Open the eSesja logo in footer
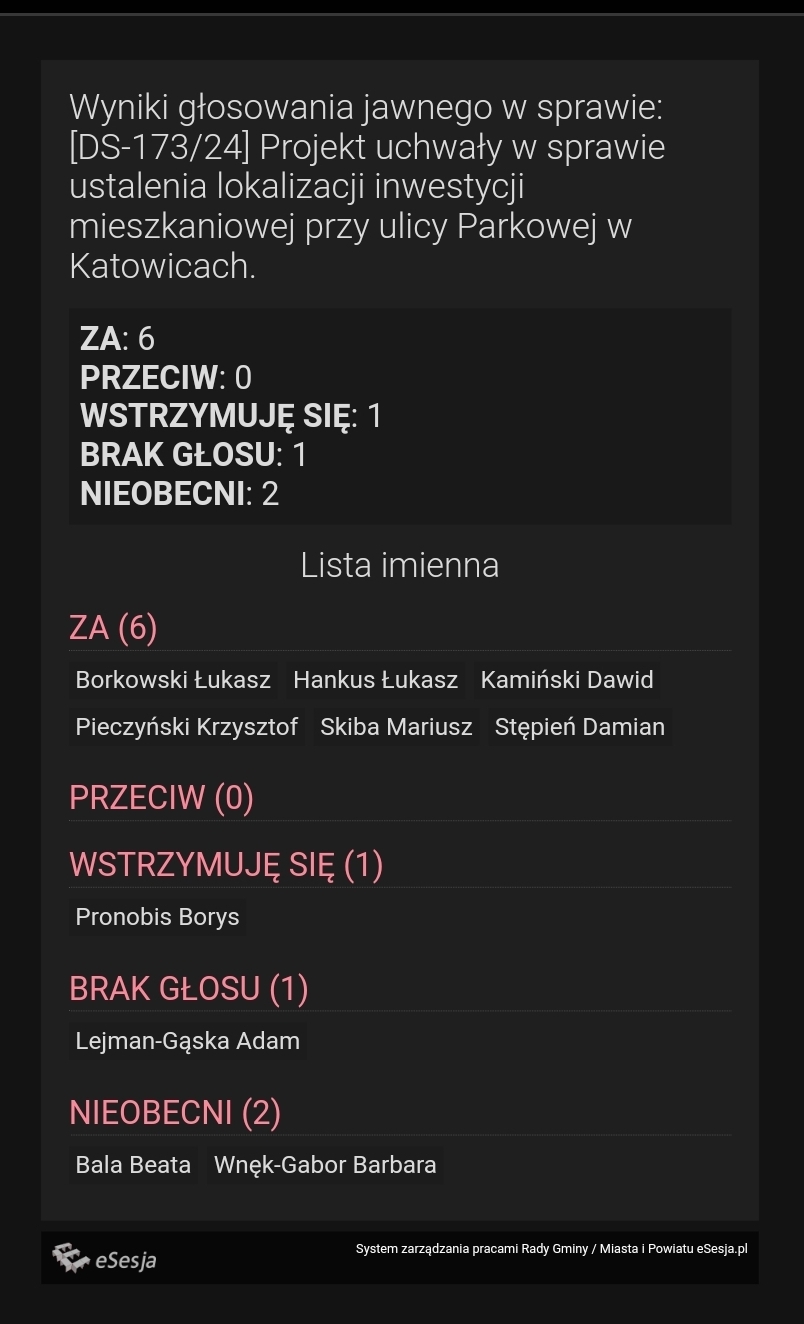This screenshot has width=804, height=1324. 104,1258
